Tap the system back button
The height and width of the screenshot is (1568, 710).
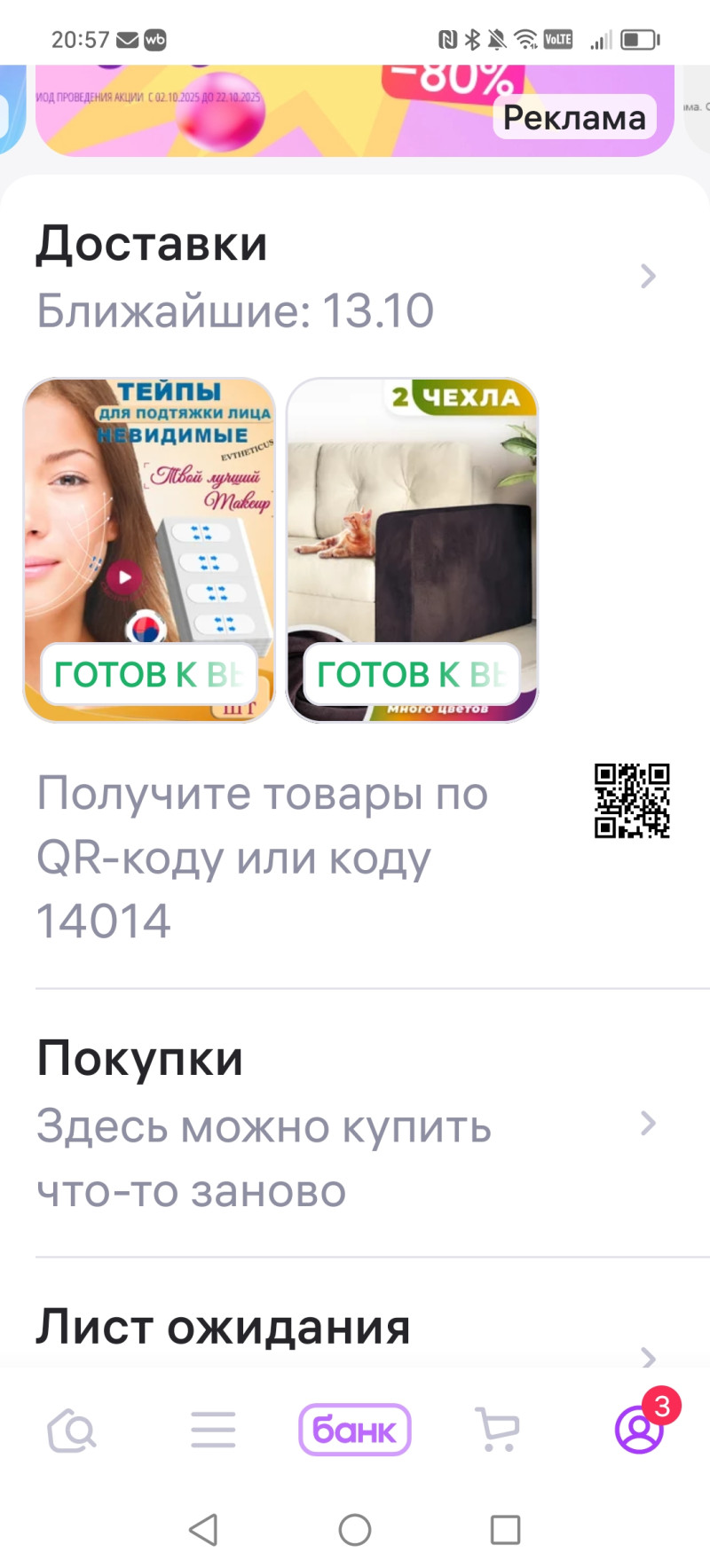point(204,1530)
